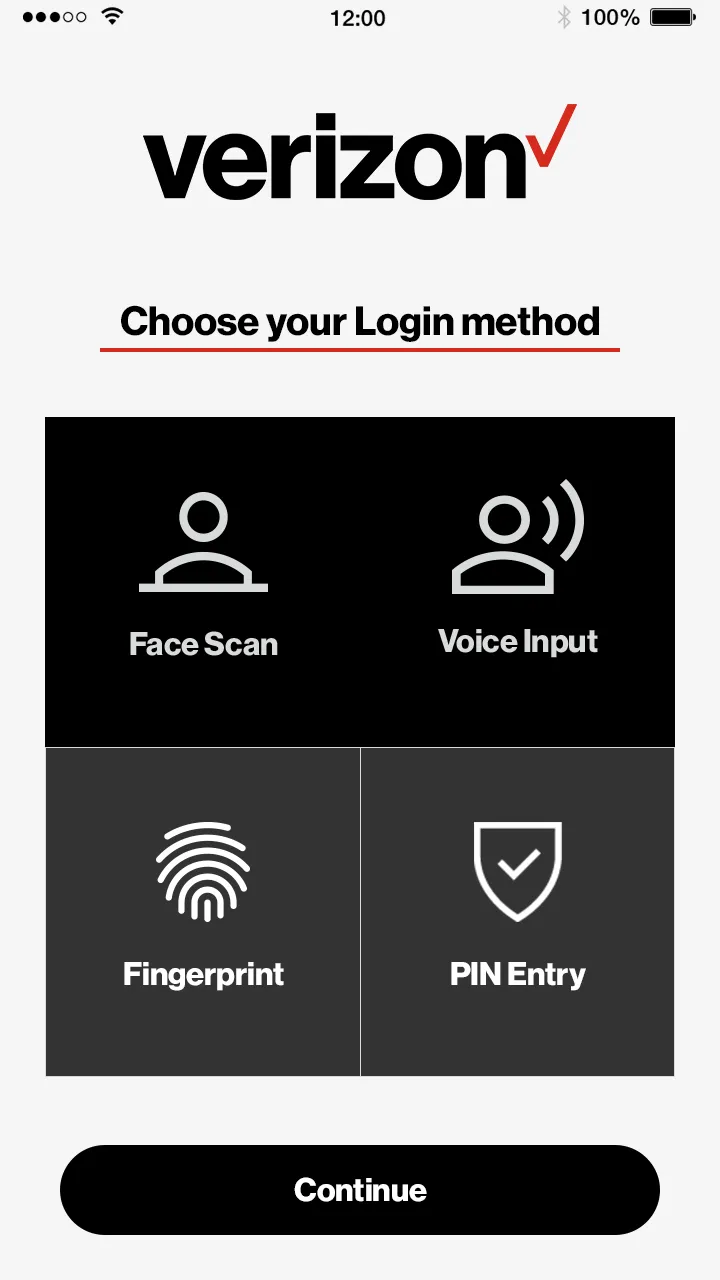Select the Face Scan login option
720x1280 pixels.
coord(203,582)
